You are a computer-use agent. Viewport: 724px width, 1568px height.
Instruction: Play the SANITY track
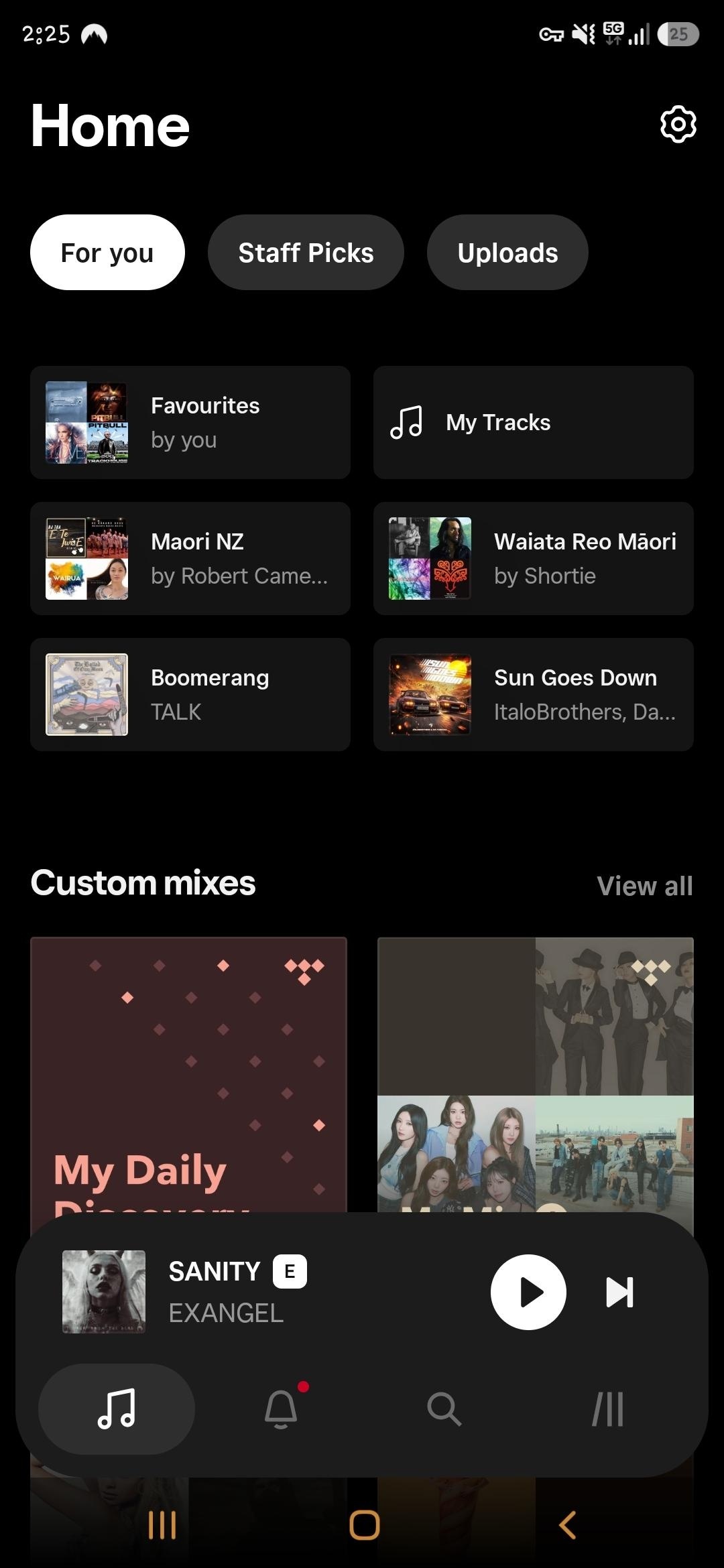pyautogui.click(x=528, y=1292)
